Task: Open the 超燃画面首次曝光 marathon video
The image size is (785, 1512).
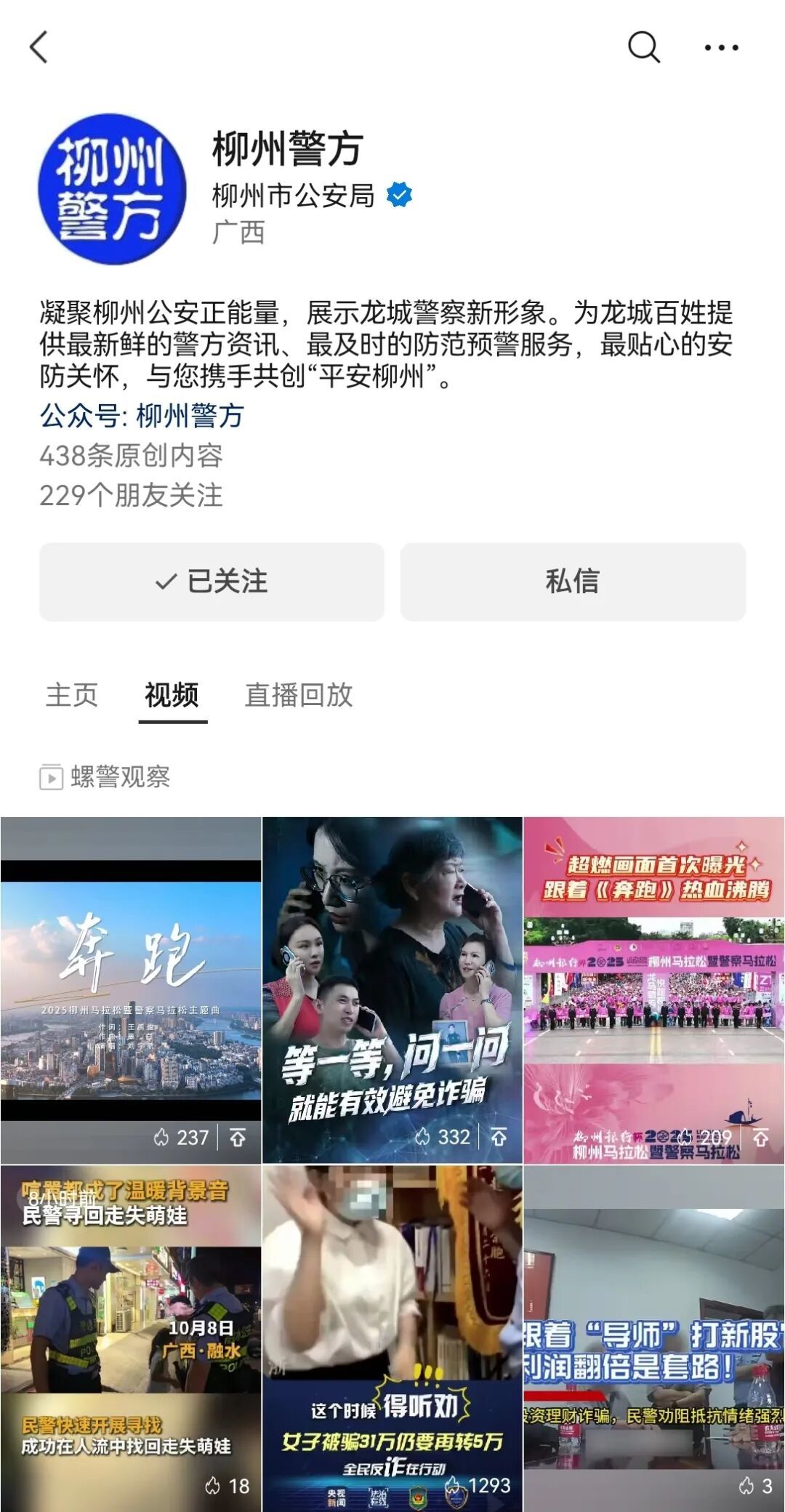Action: 654,989
